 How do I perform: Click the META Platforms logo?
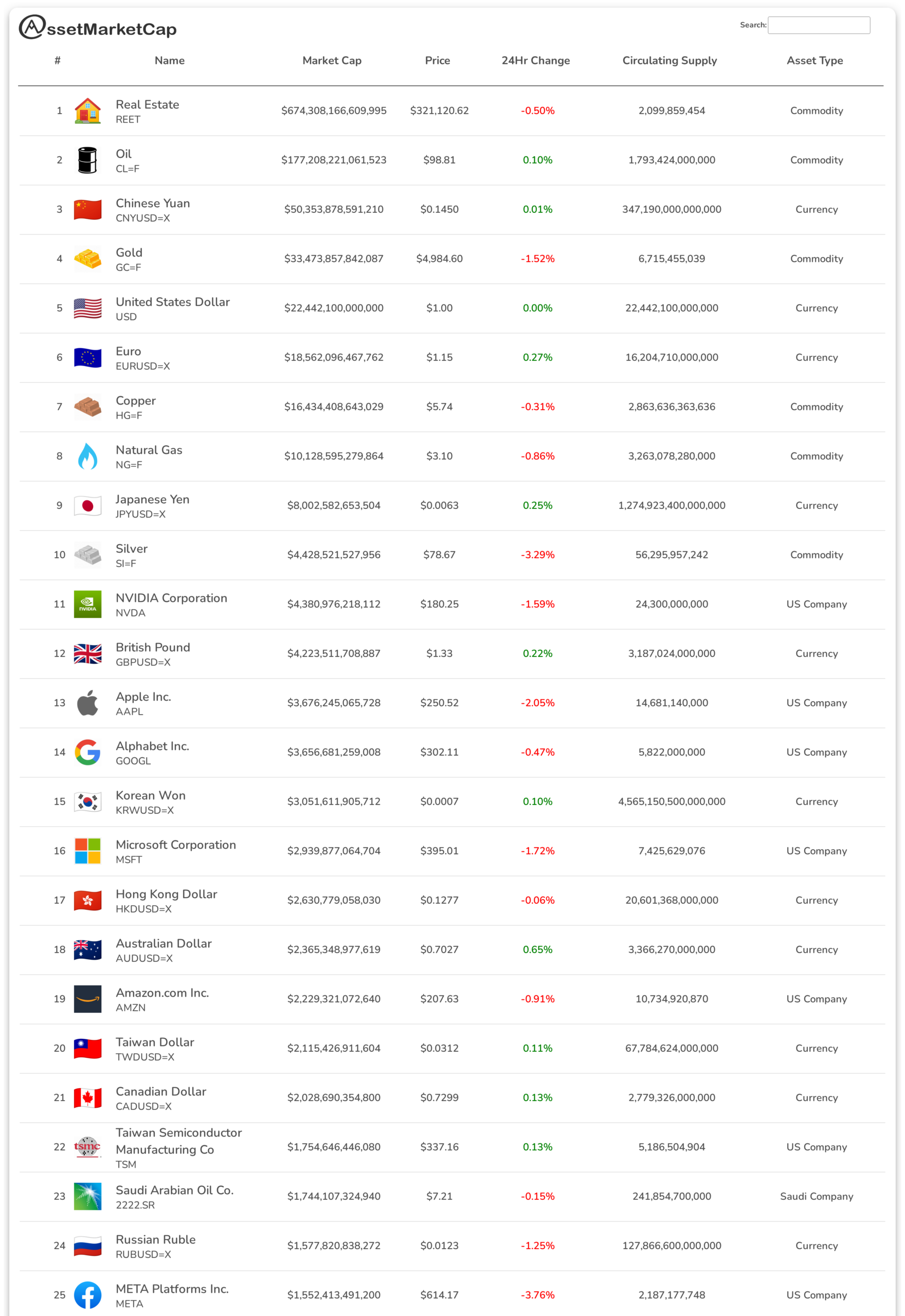click(87, 1294)
